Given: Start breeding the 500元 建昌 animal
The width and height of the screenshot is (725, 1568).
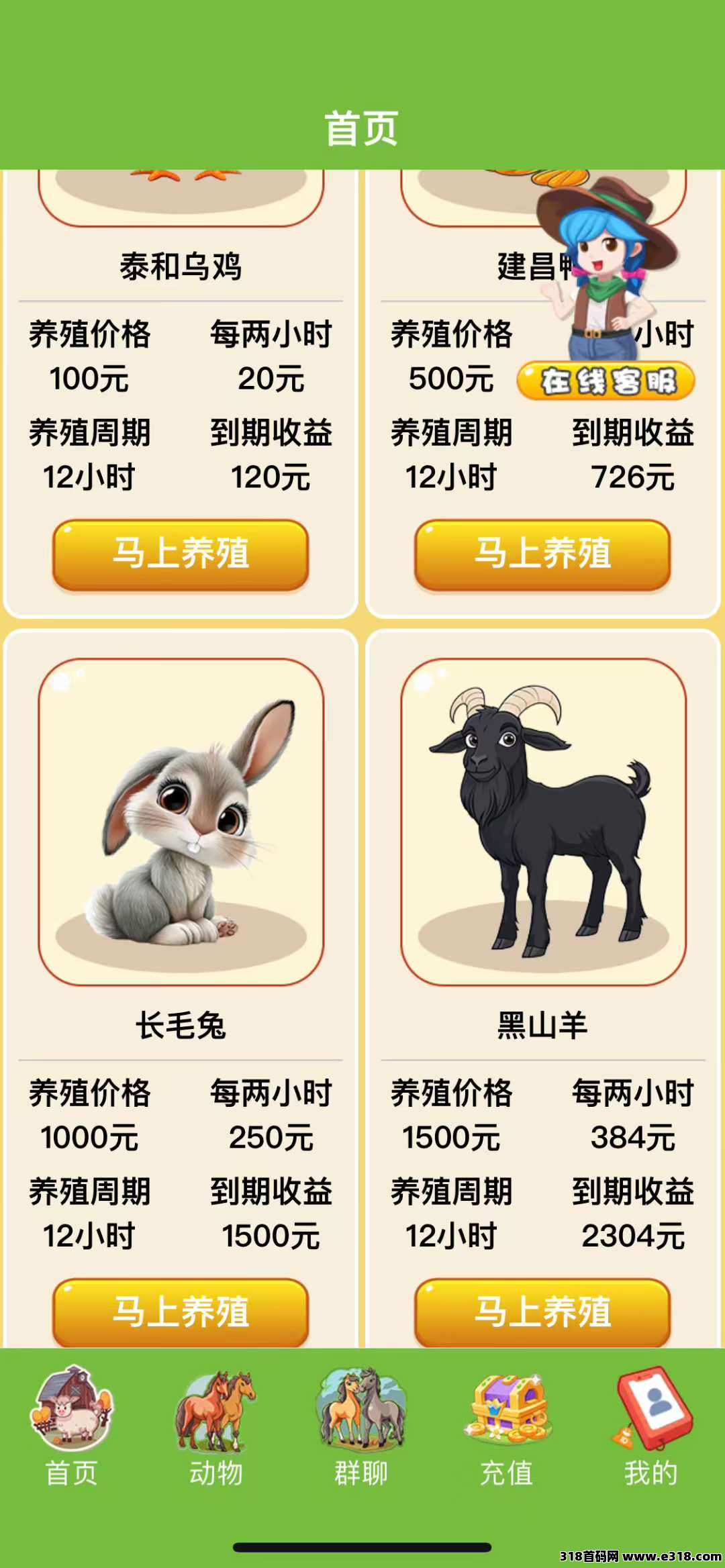Looking at the screenshot, I should [542, 554].
